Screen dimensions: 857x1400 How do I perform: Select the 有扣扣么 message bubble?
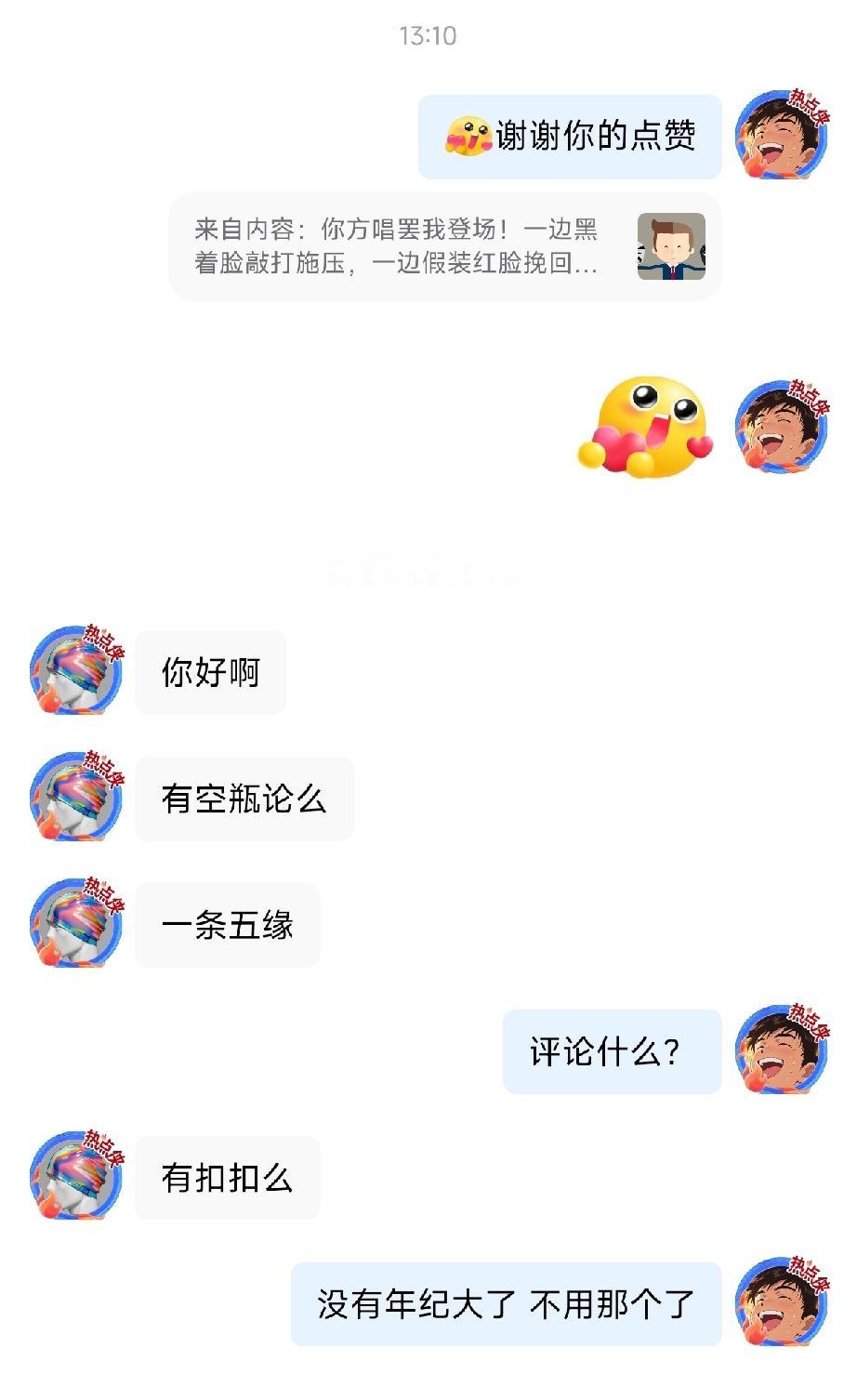click(x=228, y=1177)
